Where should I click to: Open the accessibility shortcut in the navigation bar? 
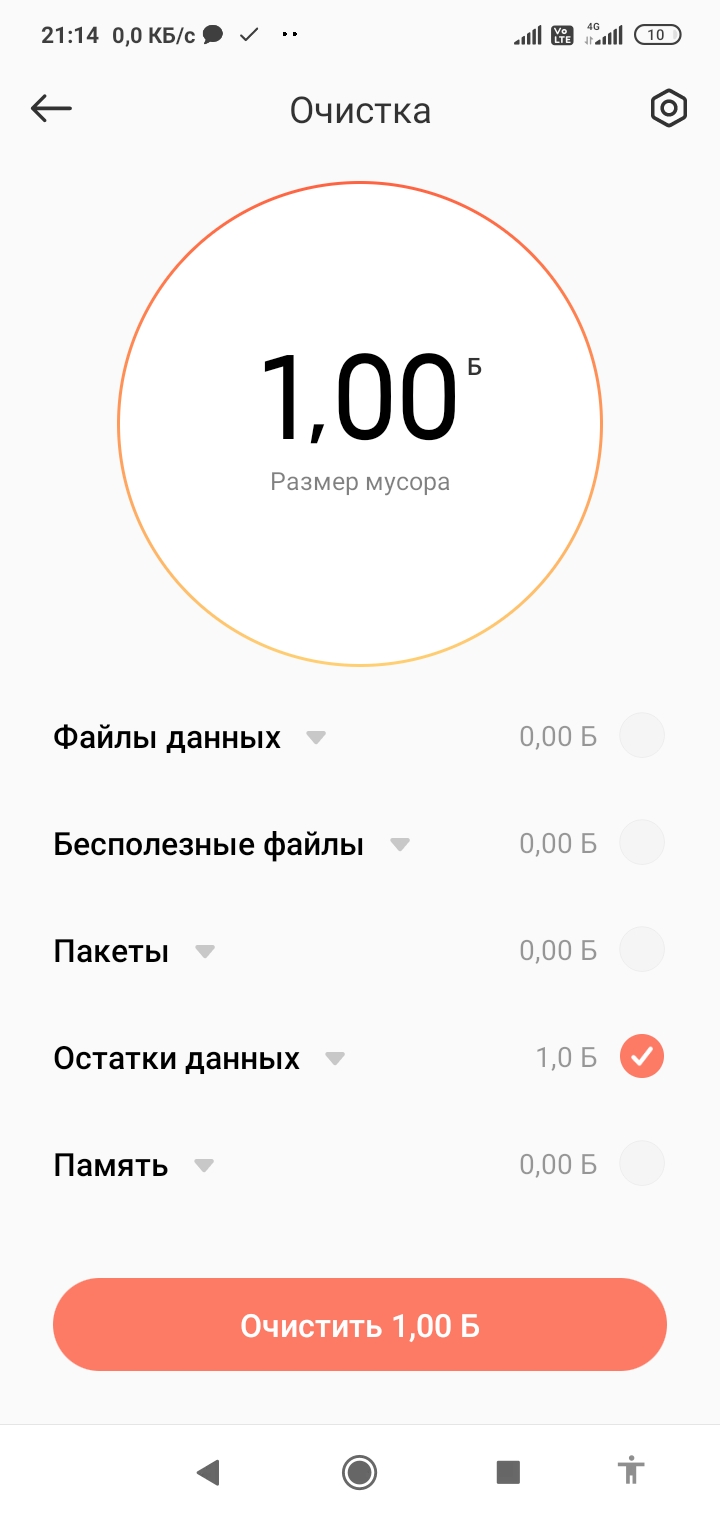(x=631, y=1471)
